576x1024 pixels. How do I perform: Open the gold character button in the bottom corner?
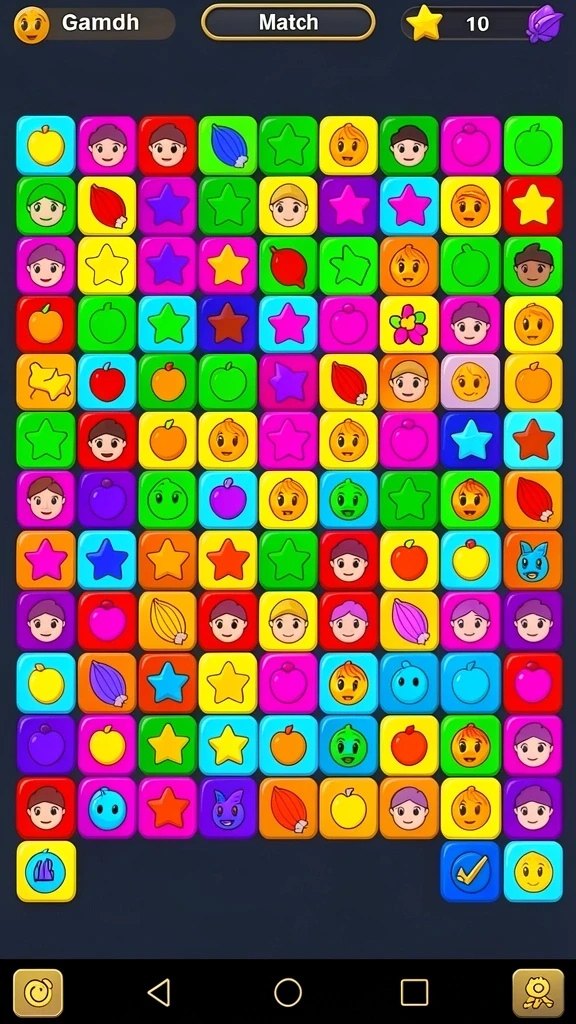point(538,993)
